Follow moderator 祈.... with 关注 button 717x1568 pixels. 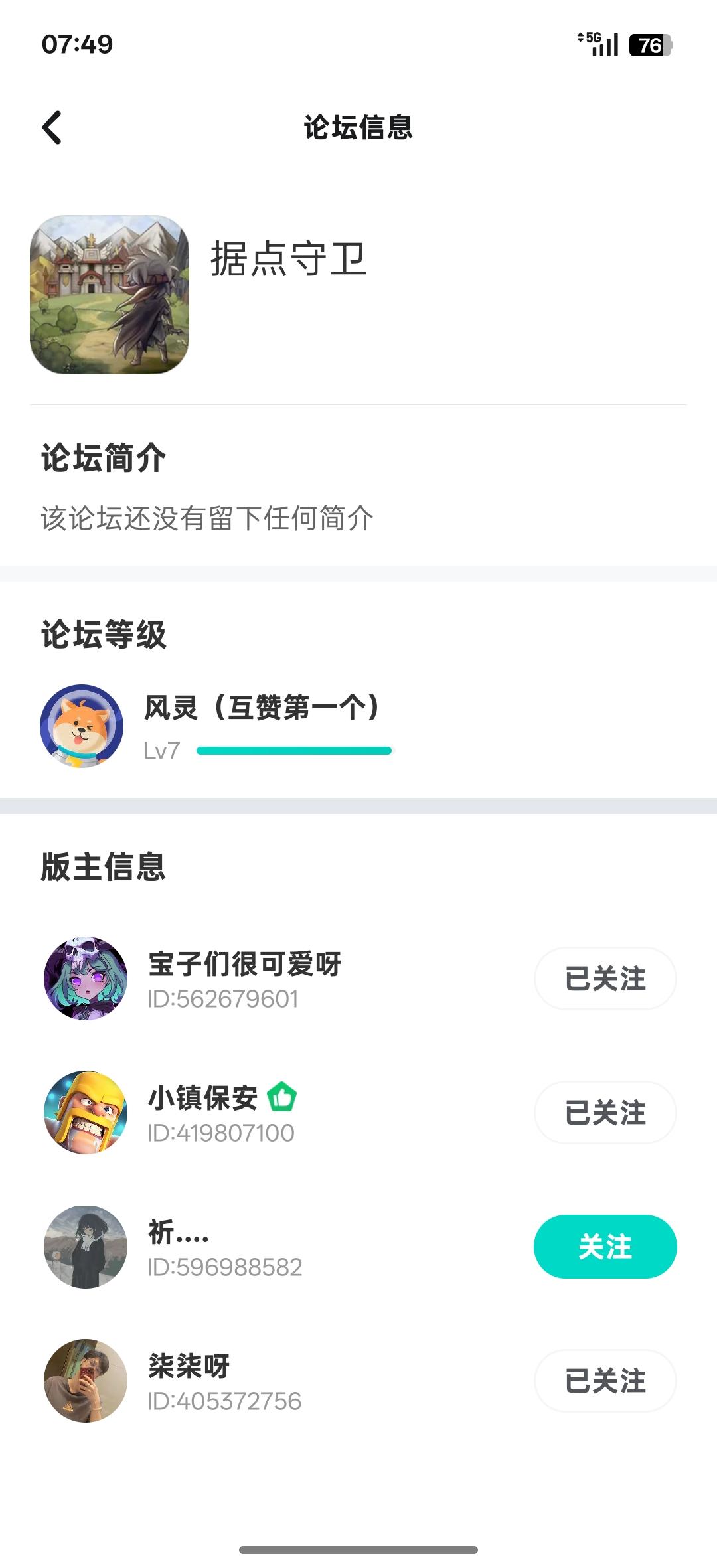(605, 1247)
